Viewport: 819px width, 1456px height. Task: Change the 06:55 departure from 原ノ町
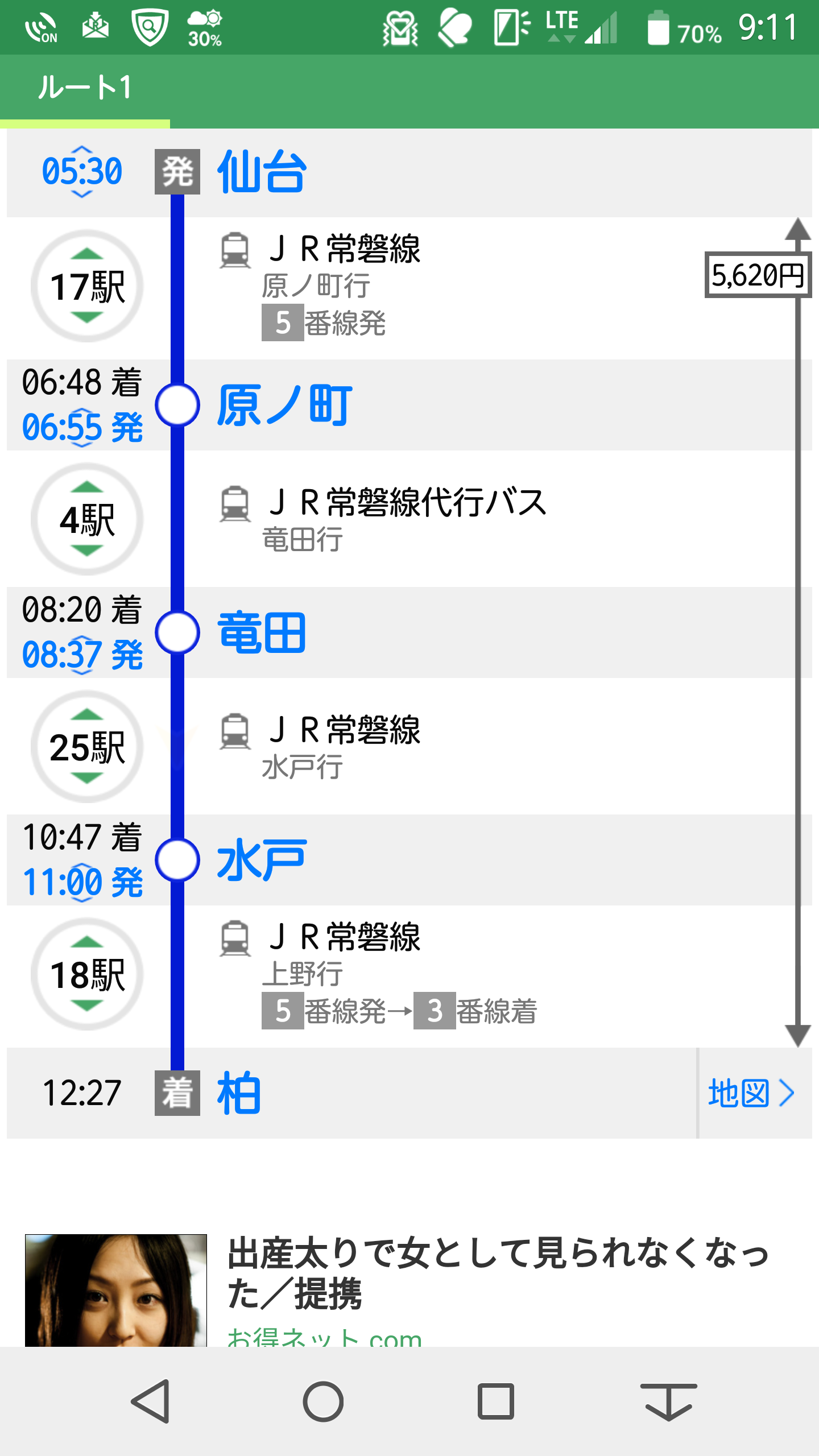[x=82, y=427]
